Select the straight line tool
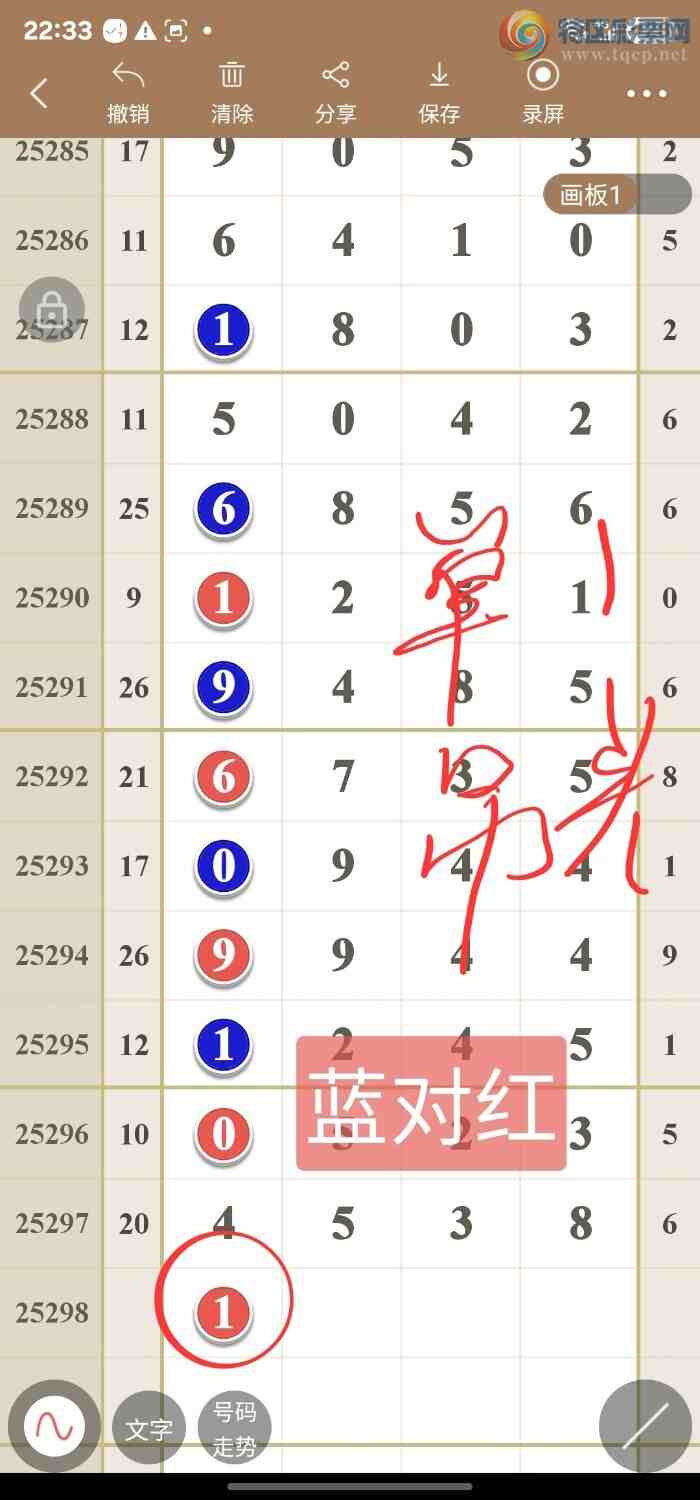The width and height of the screenshot is (700, 1500). (645, 1427)
